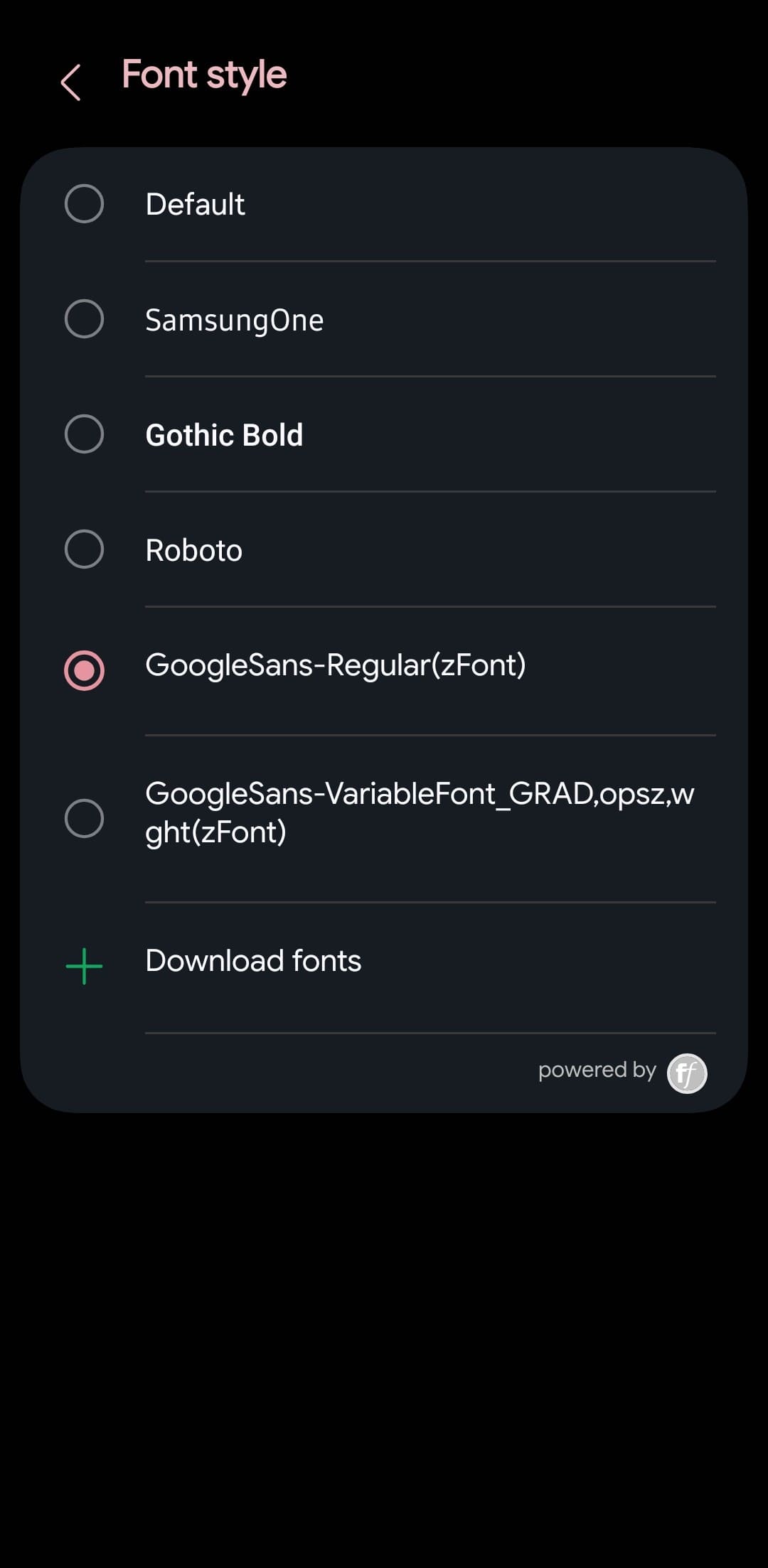Click the powered by label
Screen dimensions: 768x1568
pos(597,1069)
